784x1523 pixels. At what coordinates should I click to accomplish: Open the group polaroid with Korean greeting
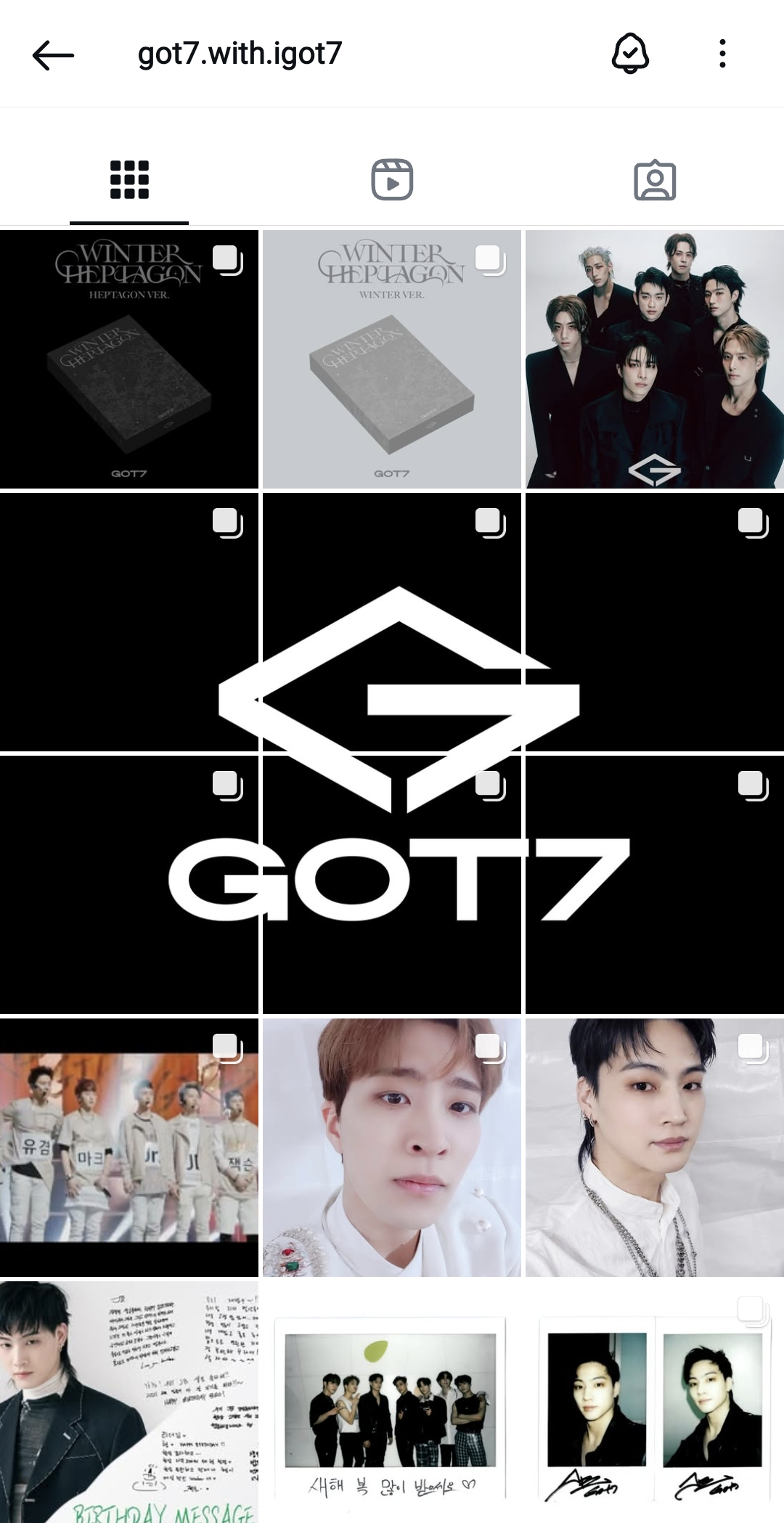pos(392,1401)
